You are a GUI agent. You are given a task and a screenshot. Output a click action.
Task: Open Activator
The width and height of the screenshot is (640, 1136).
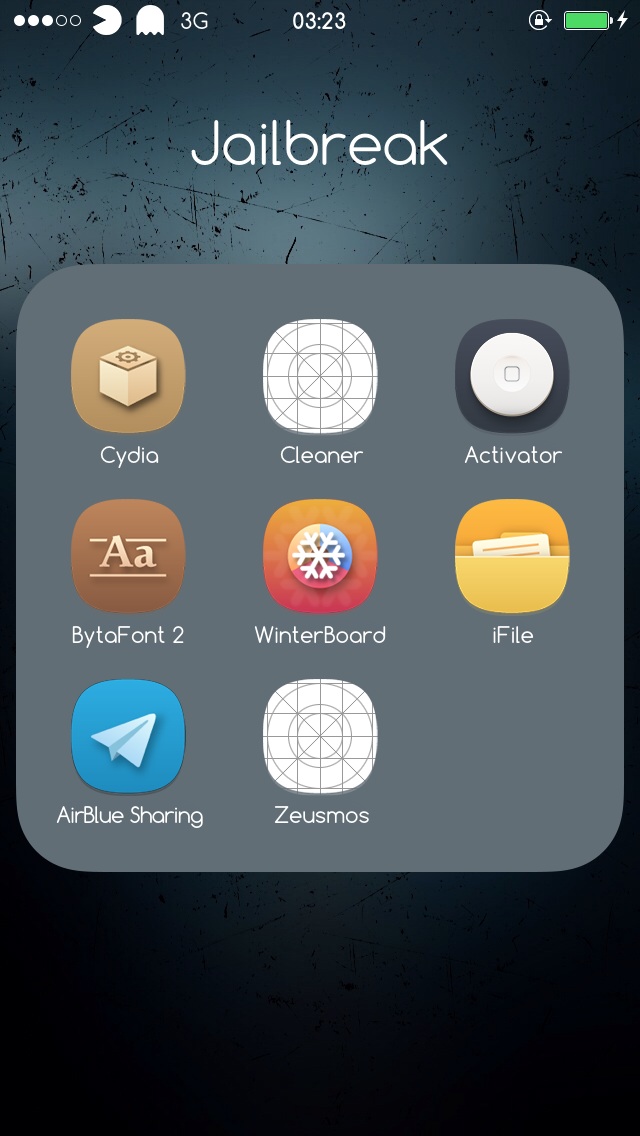512,376
